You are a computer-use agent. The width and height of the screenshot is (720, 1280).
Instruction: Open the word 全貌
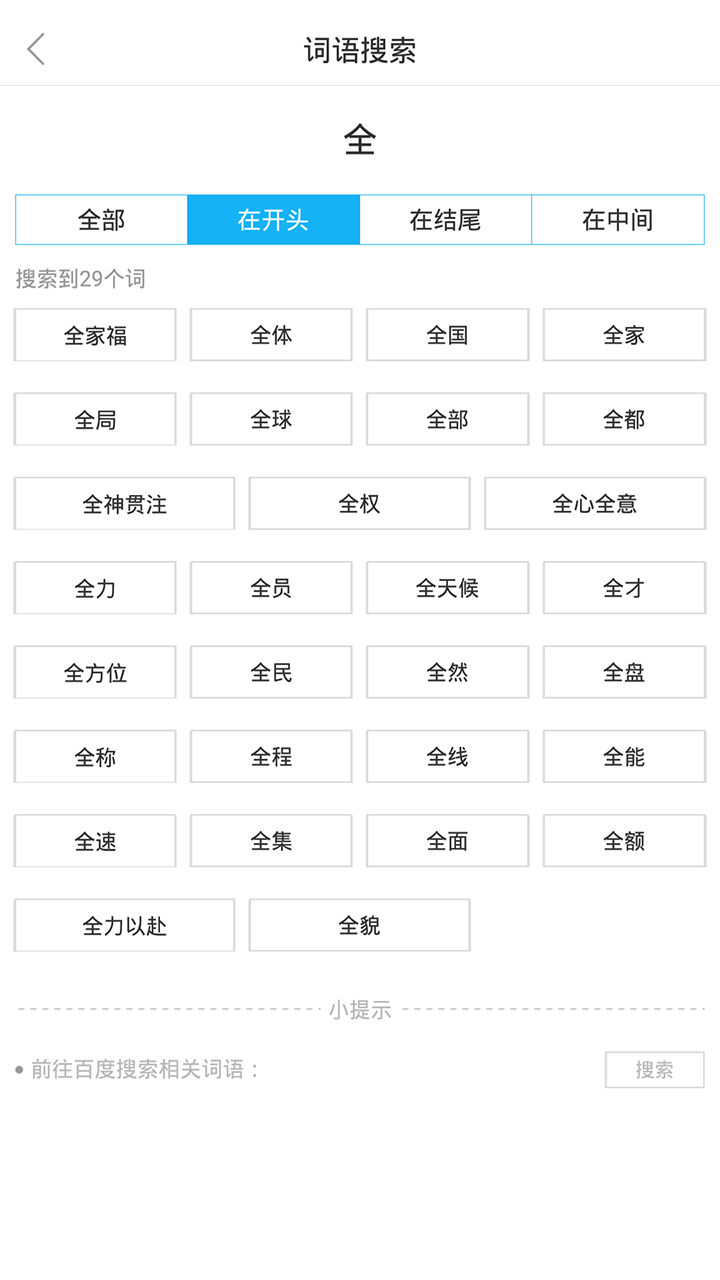(359, 925)
